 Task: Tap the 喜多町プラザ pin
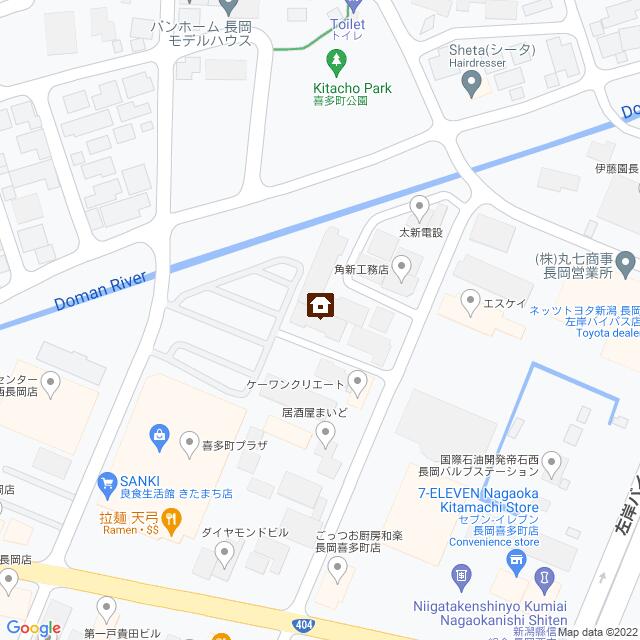click(x=188, y=439)
